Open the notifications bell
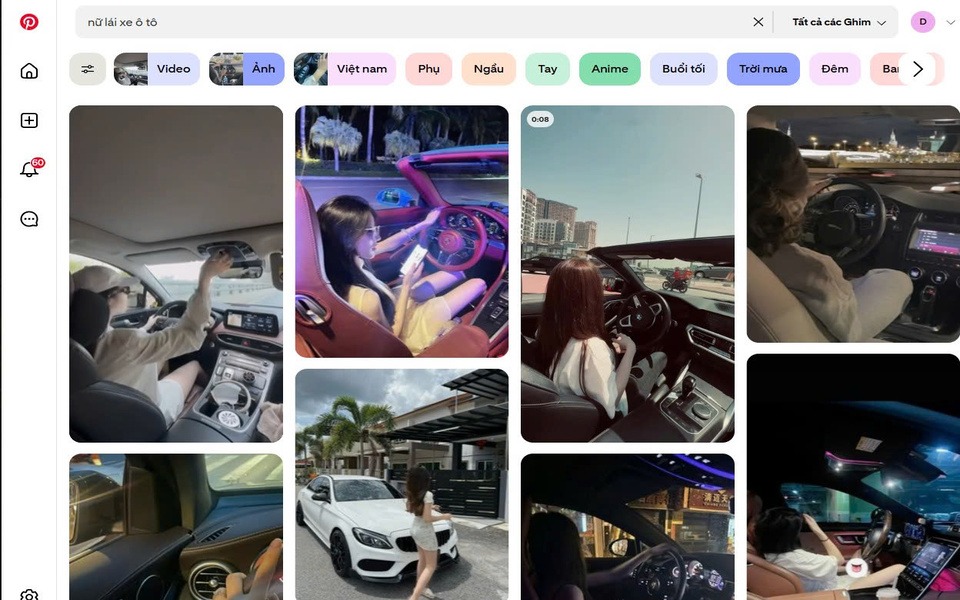Image resolution: width=960 pixels, height=600 pixels. tap(29, 169)
